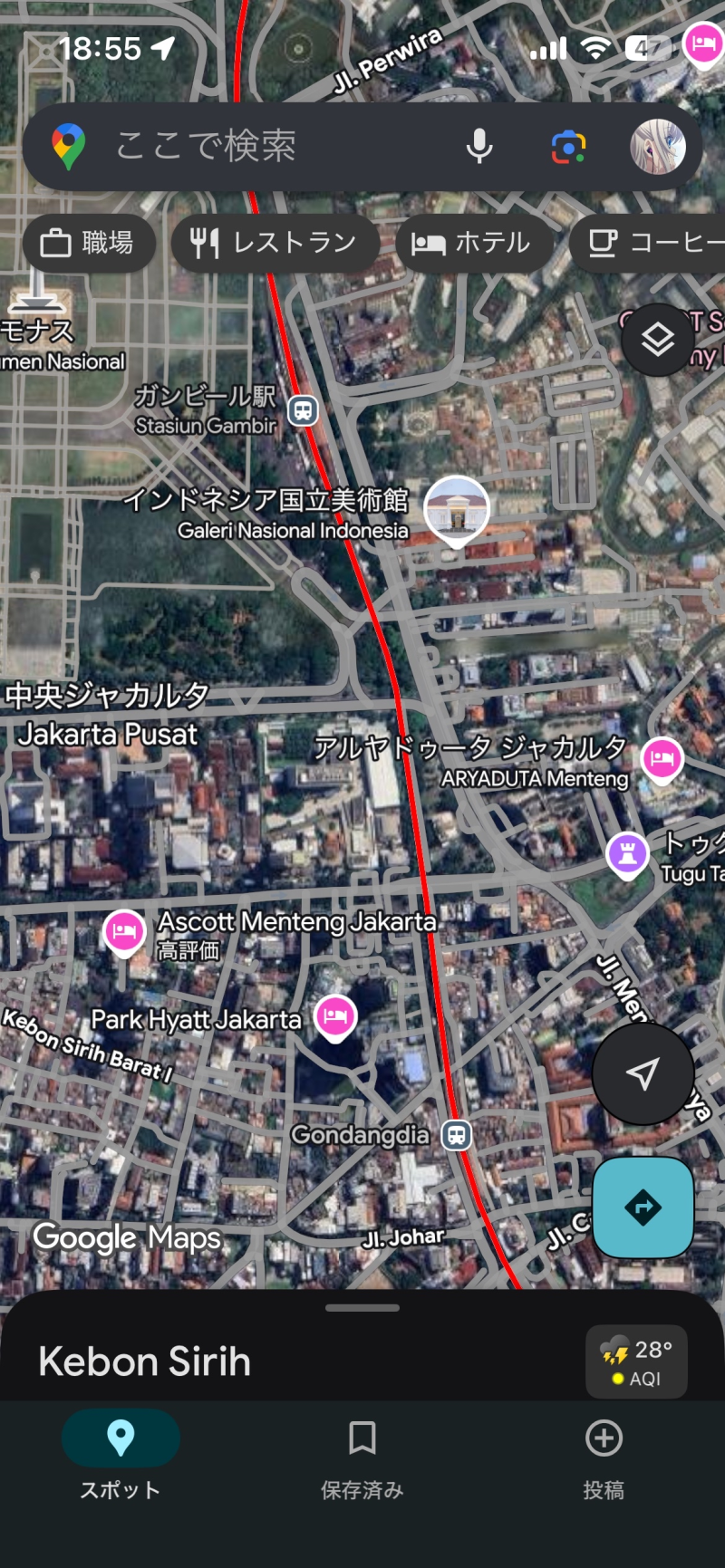Start voice search with the microphone
Viewport: 725px width, 1568px height.
(x=479, y=146)
